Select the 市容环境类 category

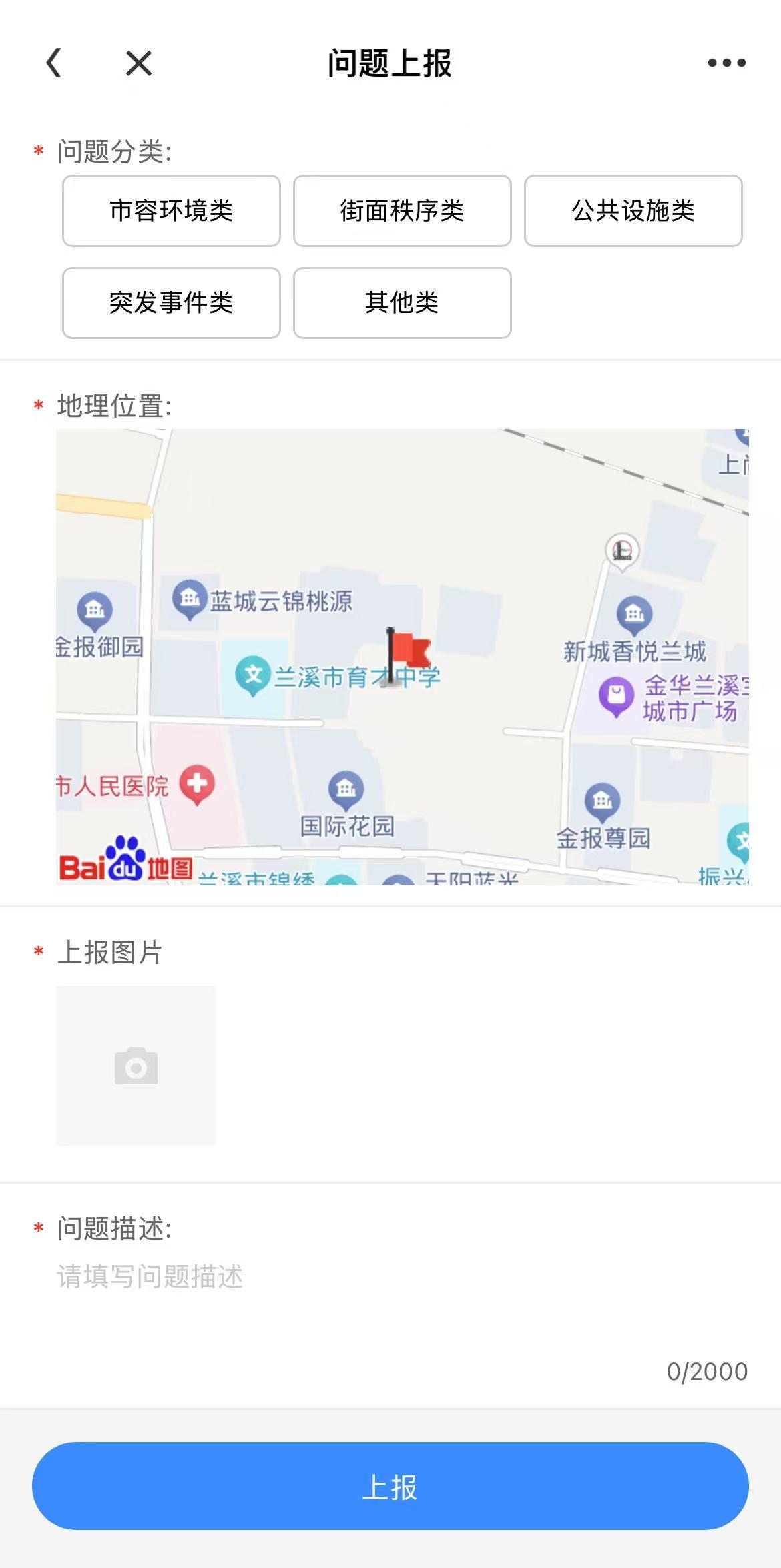172,211
